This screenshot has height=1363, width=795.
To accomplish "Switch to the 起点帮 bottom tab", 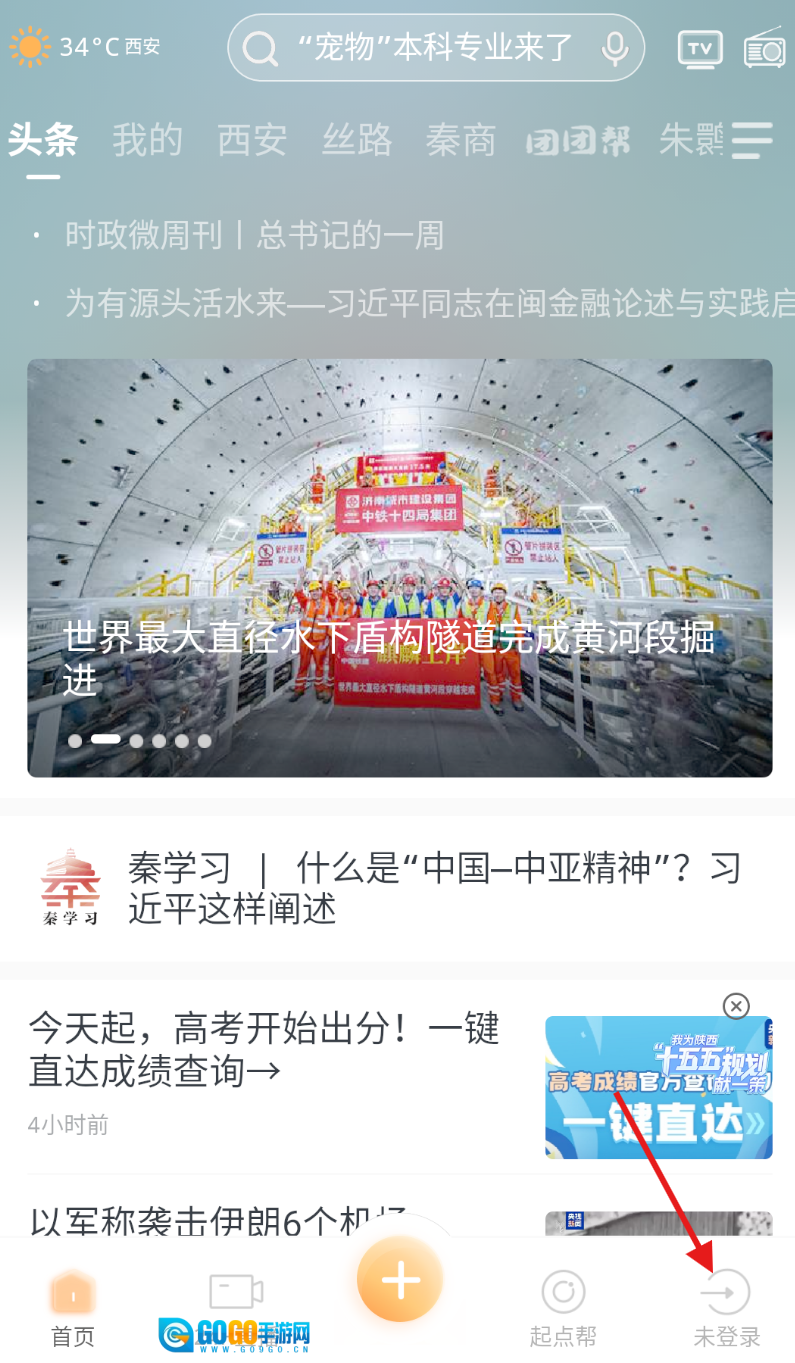I will point(563,1308).
